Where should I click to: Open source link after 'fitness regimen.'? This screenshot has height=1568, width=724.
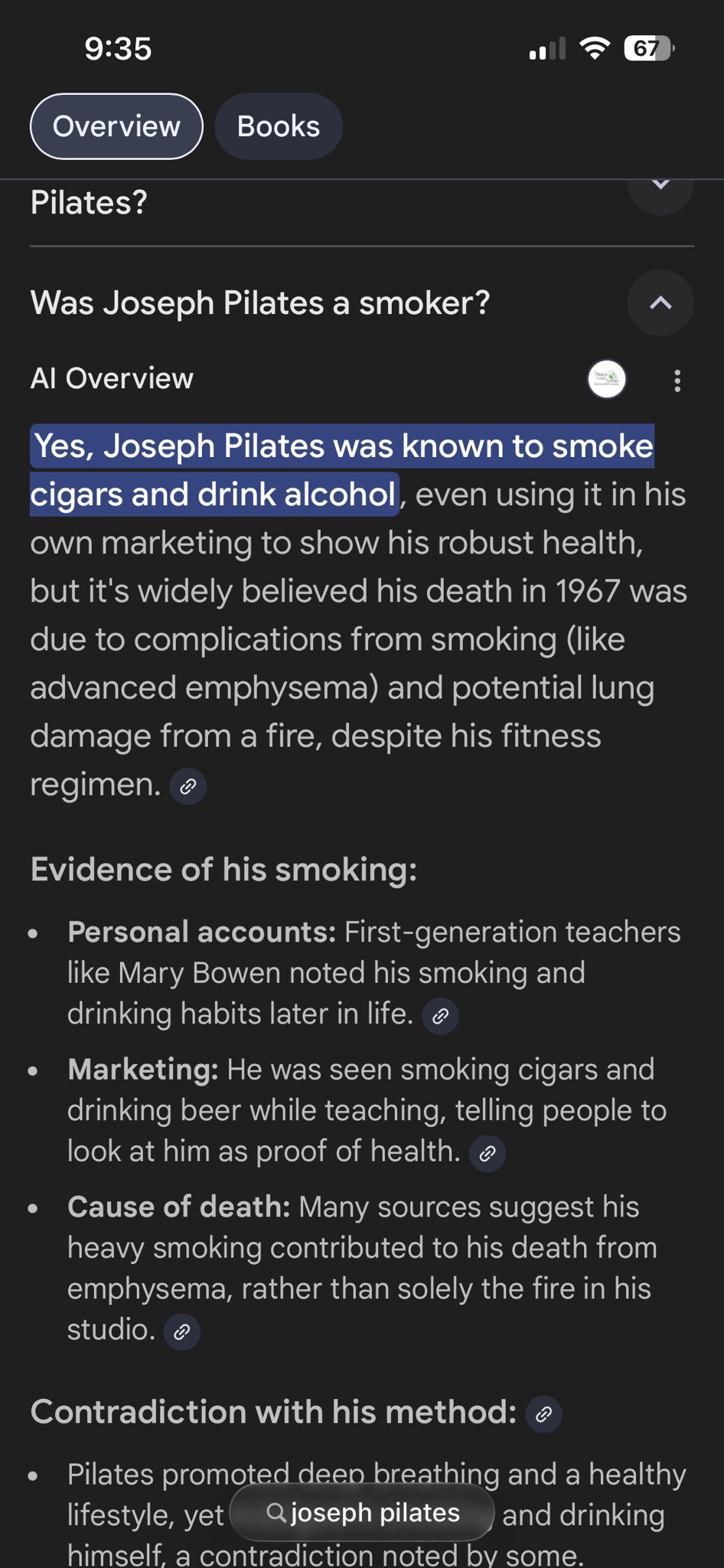188,786
